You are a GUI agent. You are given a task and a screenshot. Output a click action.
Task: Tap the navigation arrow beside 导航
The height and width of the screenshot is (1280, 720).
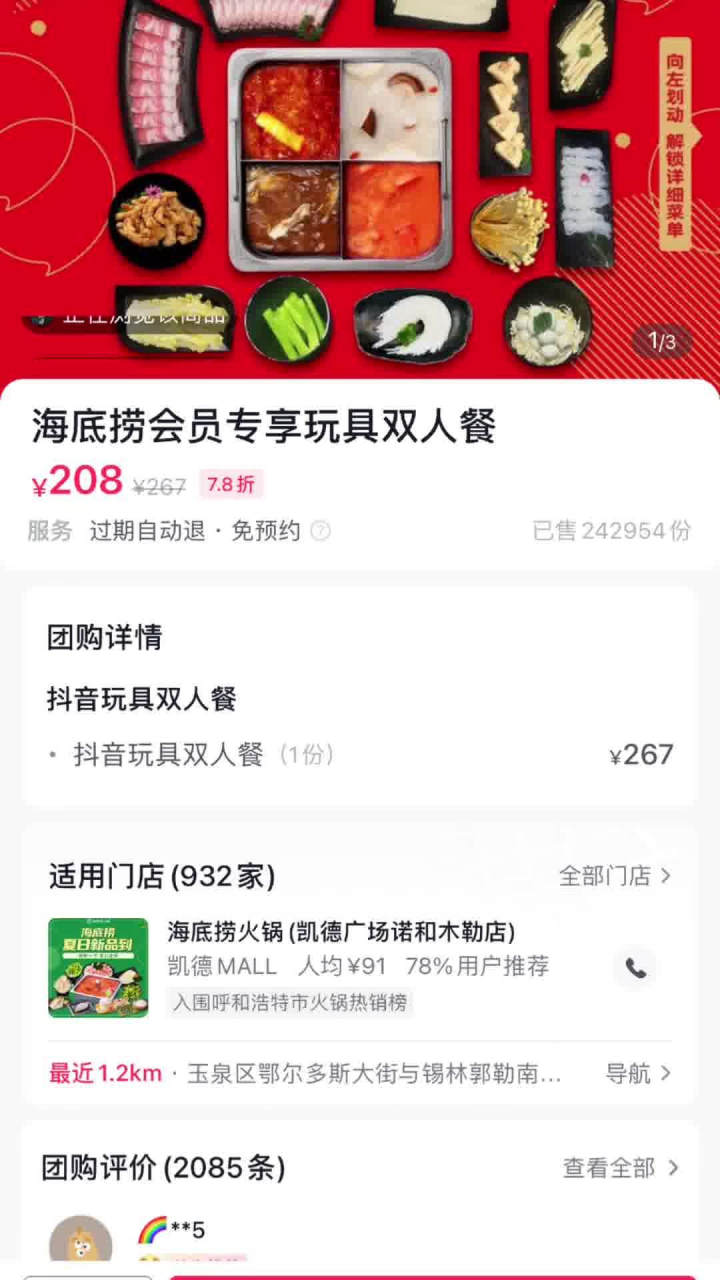point(664,1073)
